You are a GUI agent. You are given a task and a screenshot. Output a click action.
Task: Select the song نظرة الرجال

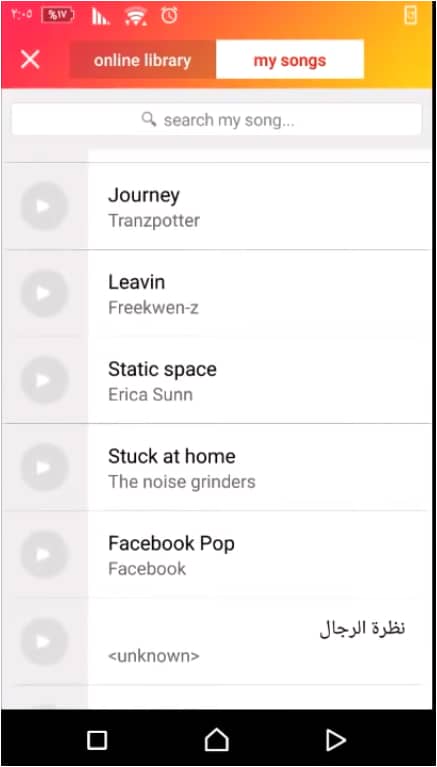pos(259,641)
